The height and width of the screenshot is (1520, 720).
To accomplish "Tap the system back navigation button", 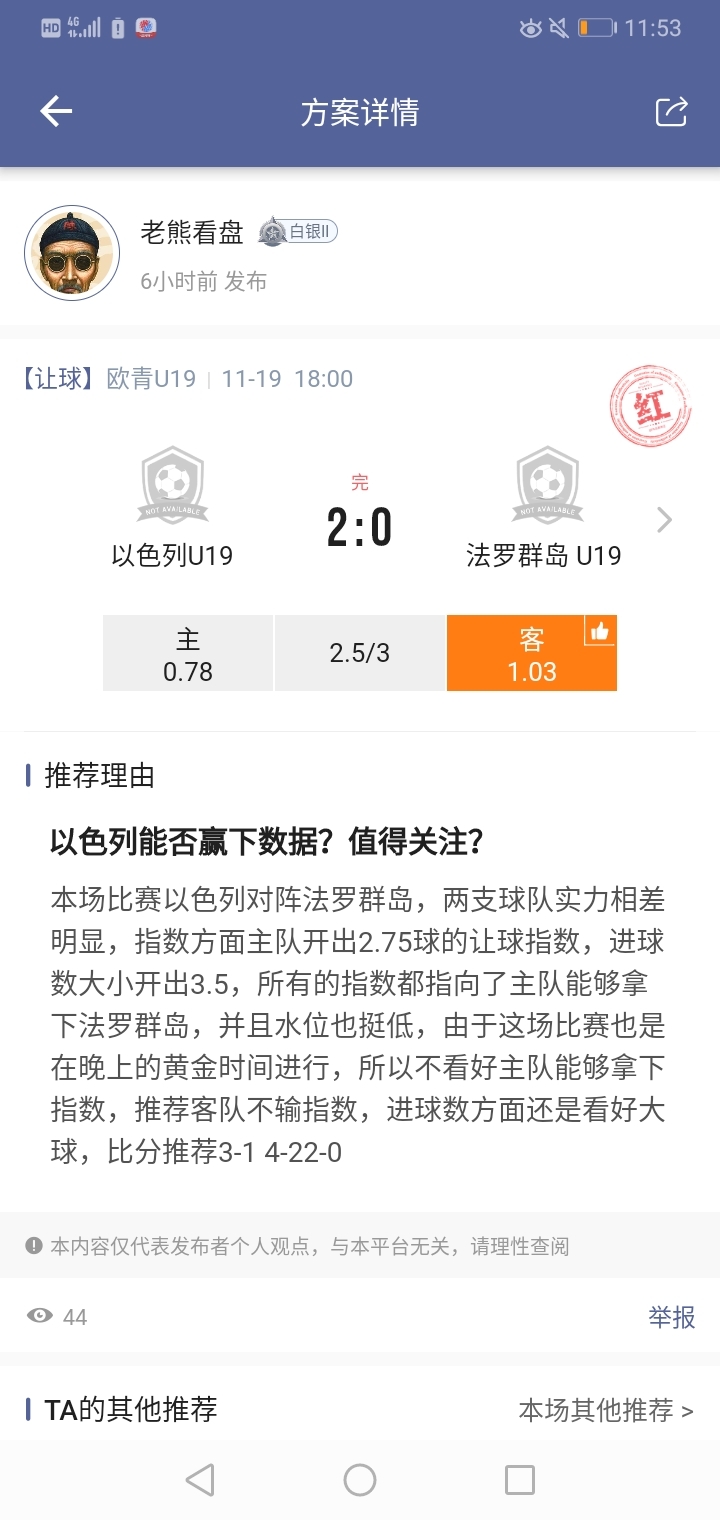I will pos(200,1479).
